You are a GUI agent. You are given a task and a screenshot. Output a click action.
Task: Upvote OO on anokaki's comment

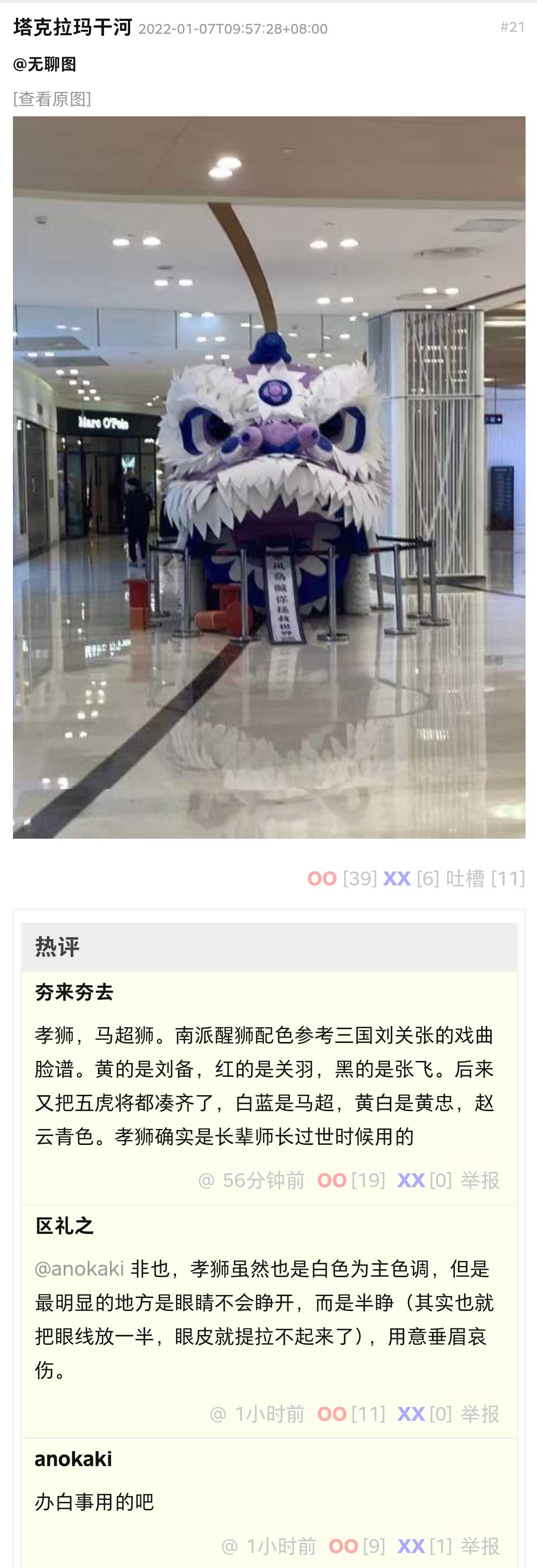pyautogui.click(x=344, y=1546)
